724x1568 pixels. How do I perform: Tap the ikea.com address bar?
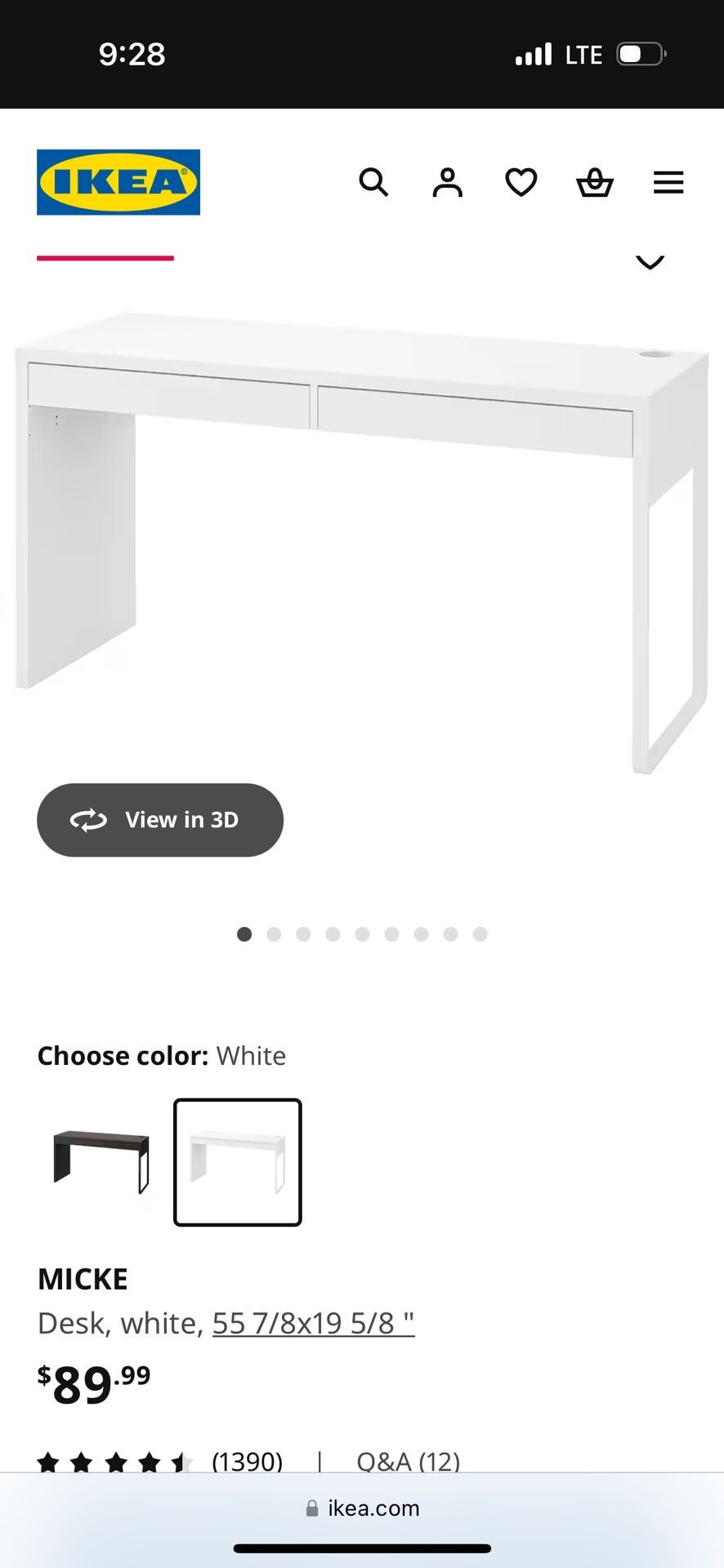tap(362, 1508)
